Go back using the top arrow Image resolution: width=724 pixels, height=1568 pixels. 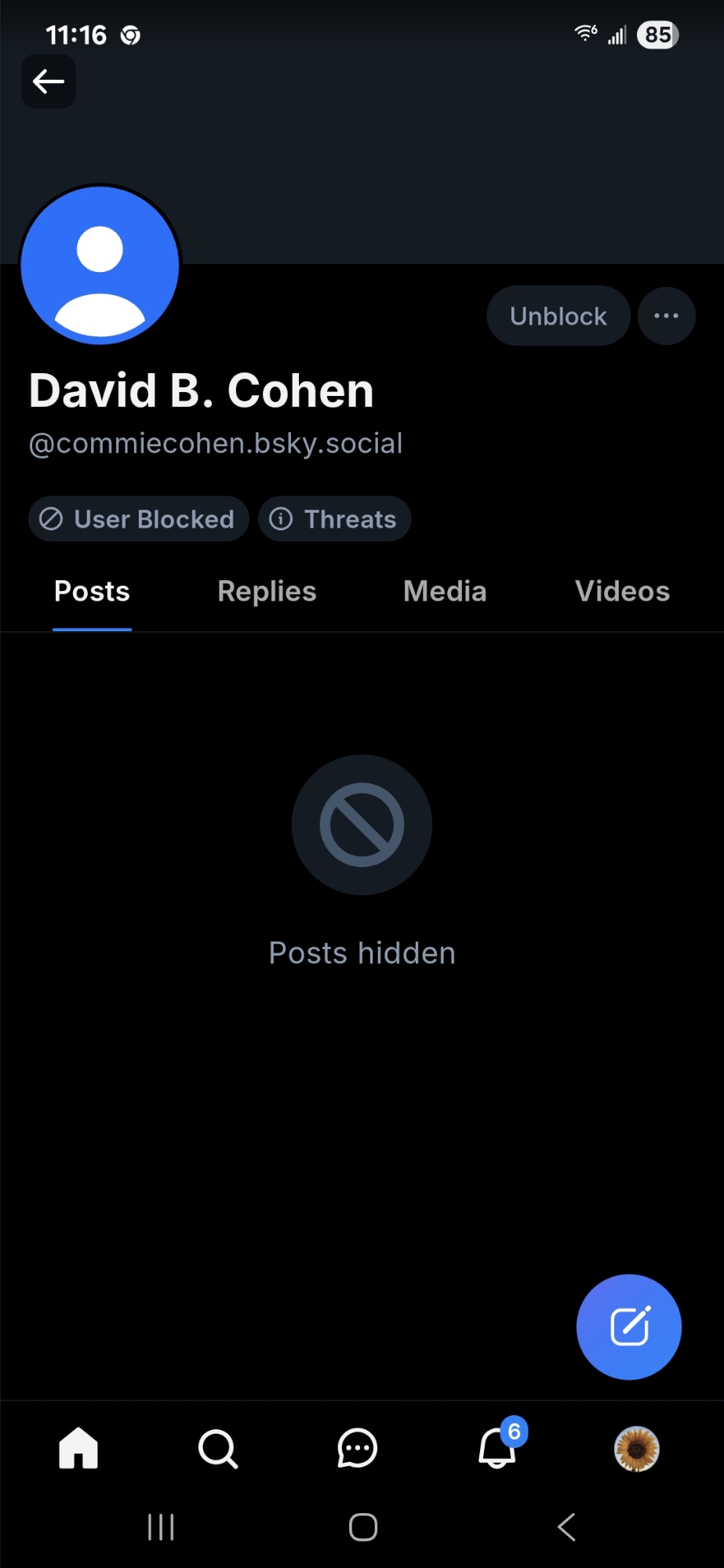click(49, 82)
